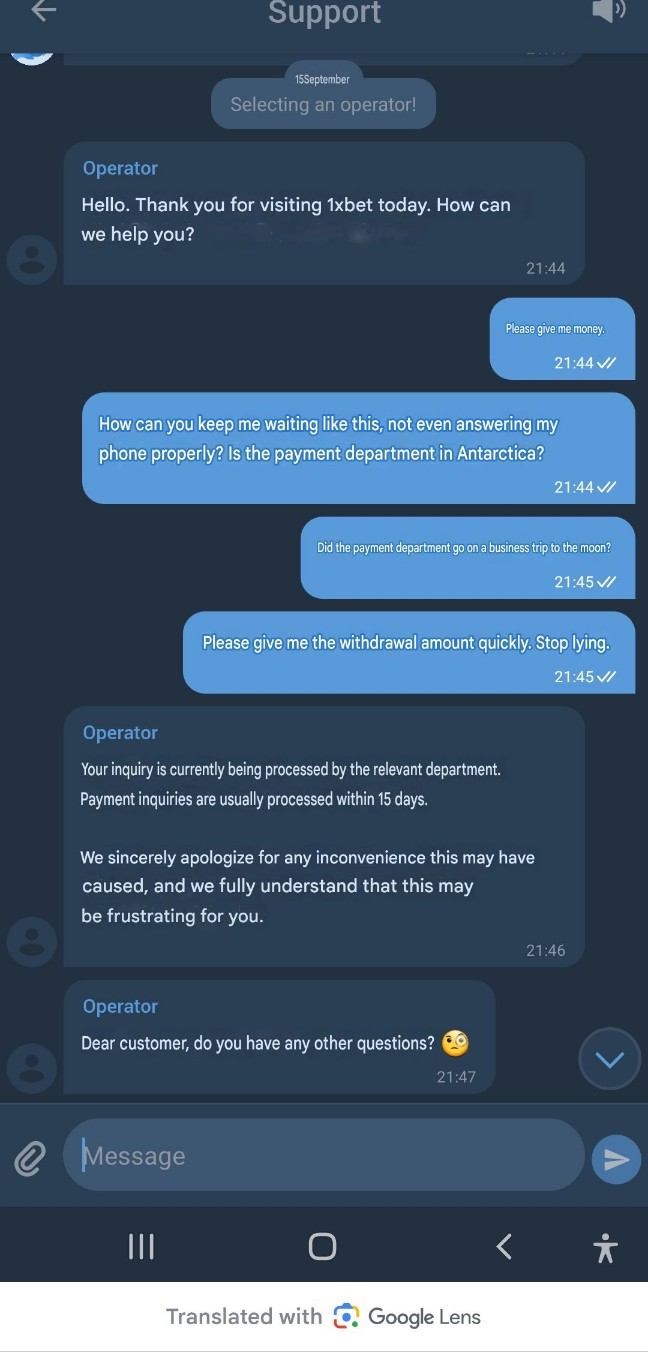The image size is (648, 1352).
Task: Open recent apps from navigation bar
Action: tap(141, 1246)
